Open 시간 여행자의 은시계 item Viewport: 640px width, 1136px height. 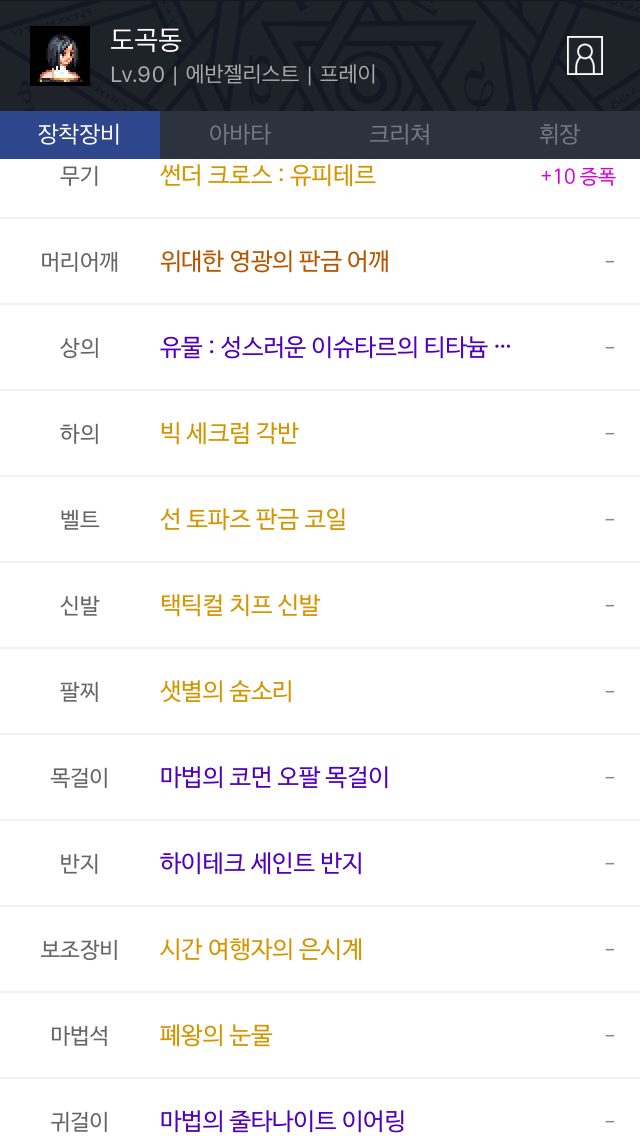click(261, 949)
